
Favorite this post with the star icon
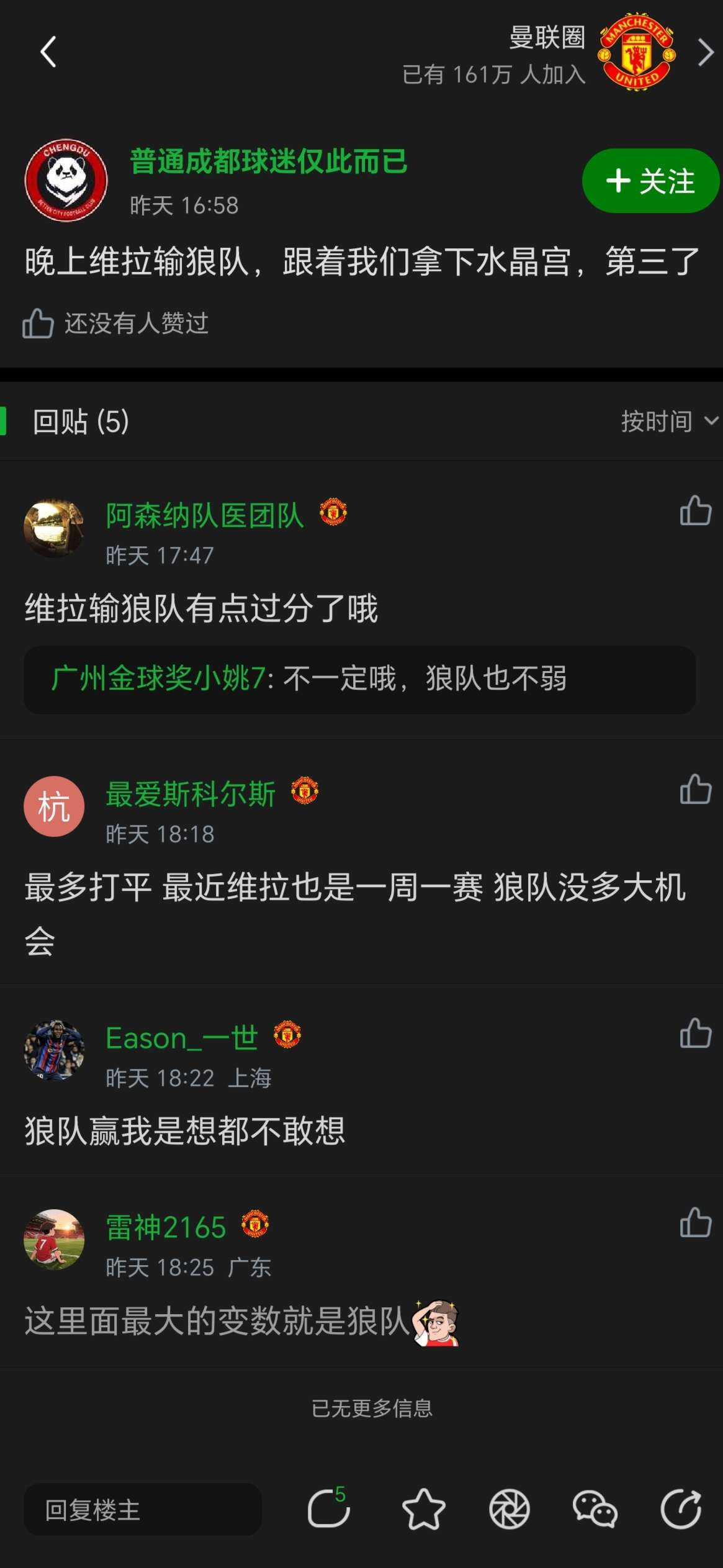tap(424, 1509)
